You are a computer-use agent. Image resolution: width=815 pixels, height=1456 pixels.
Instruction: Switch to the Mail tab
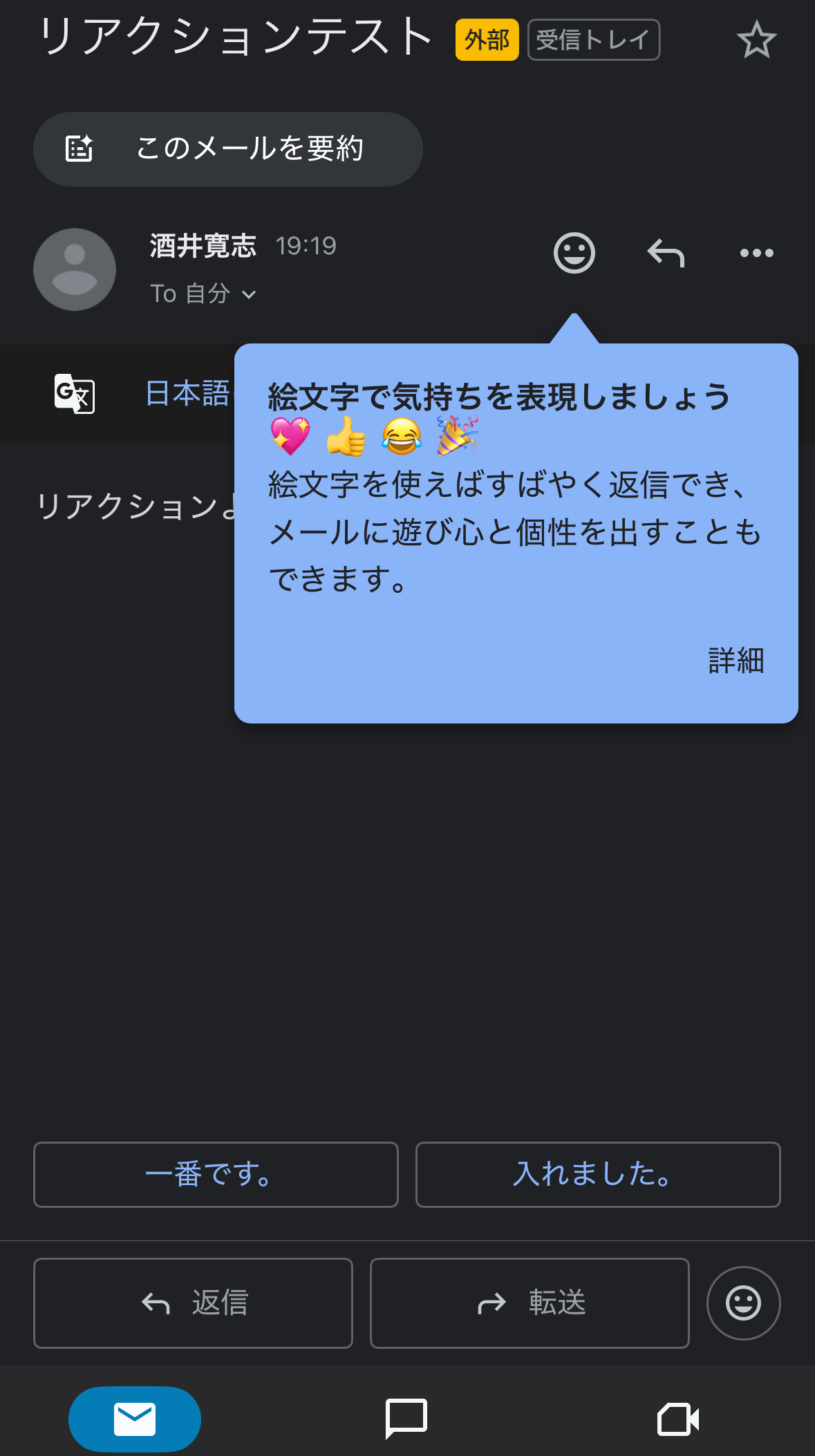(x=135, y=1419)
